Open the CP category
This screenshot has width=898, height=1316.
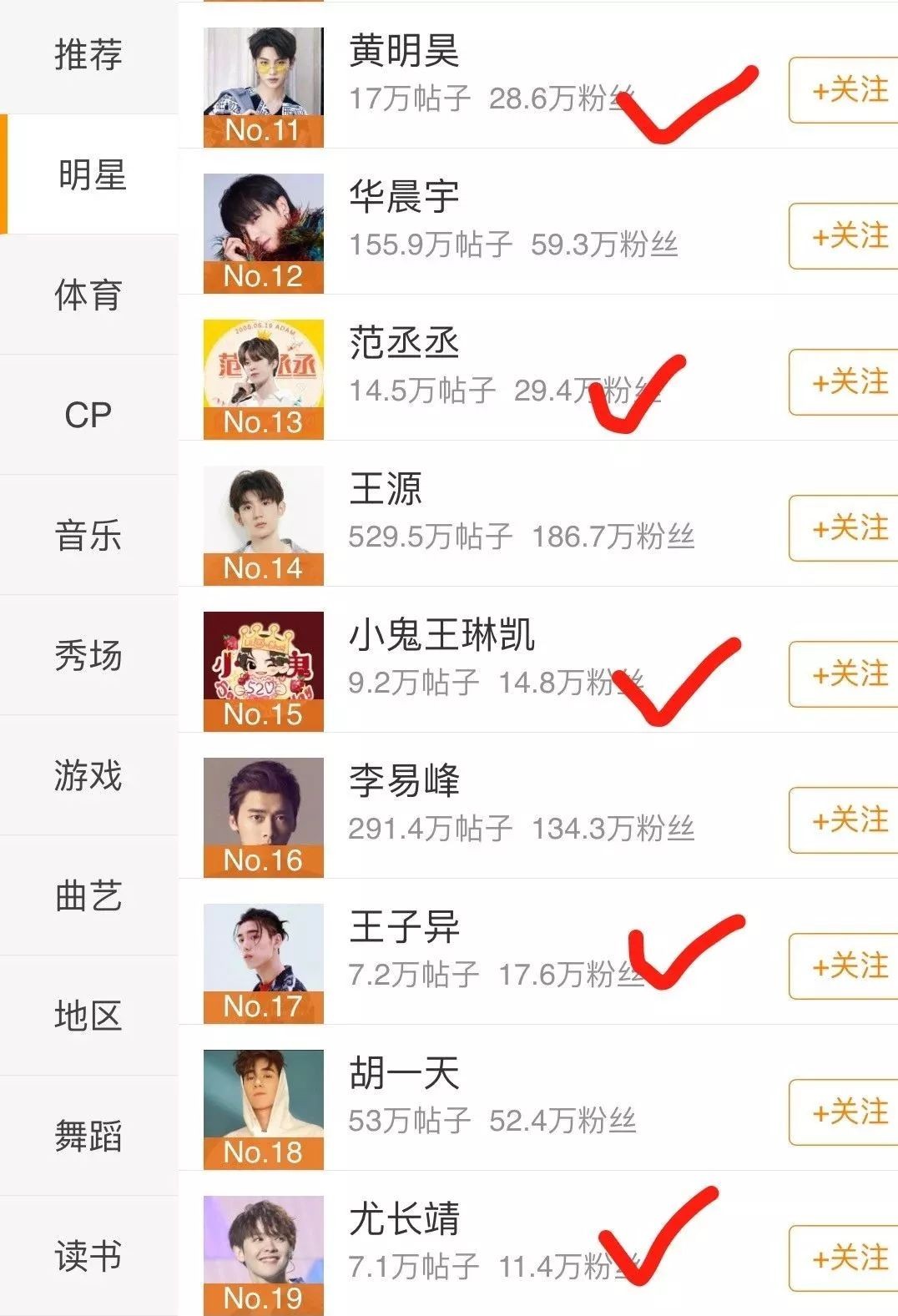88,416
